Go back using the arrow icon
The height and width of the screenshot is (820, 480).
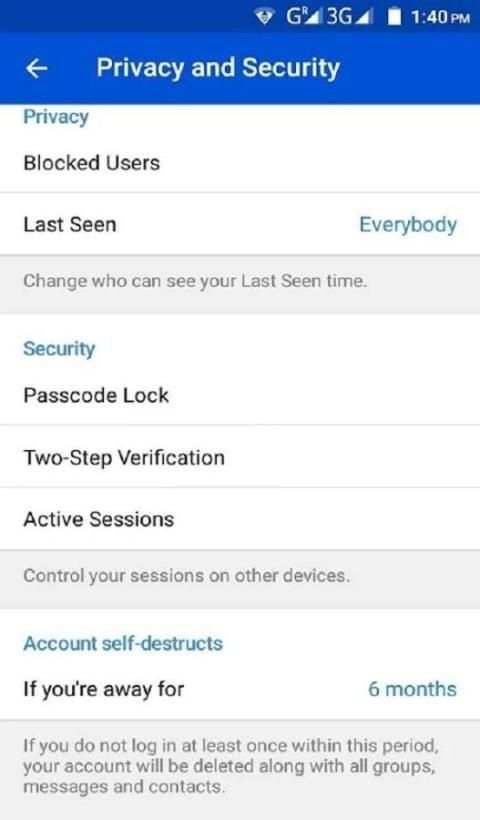coord(37,69)
